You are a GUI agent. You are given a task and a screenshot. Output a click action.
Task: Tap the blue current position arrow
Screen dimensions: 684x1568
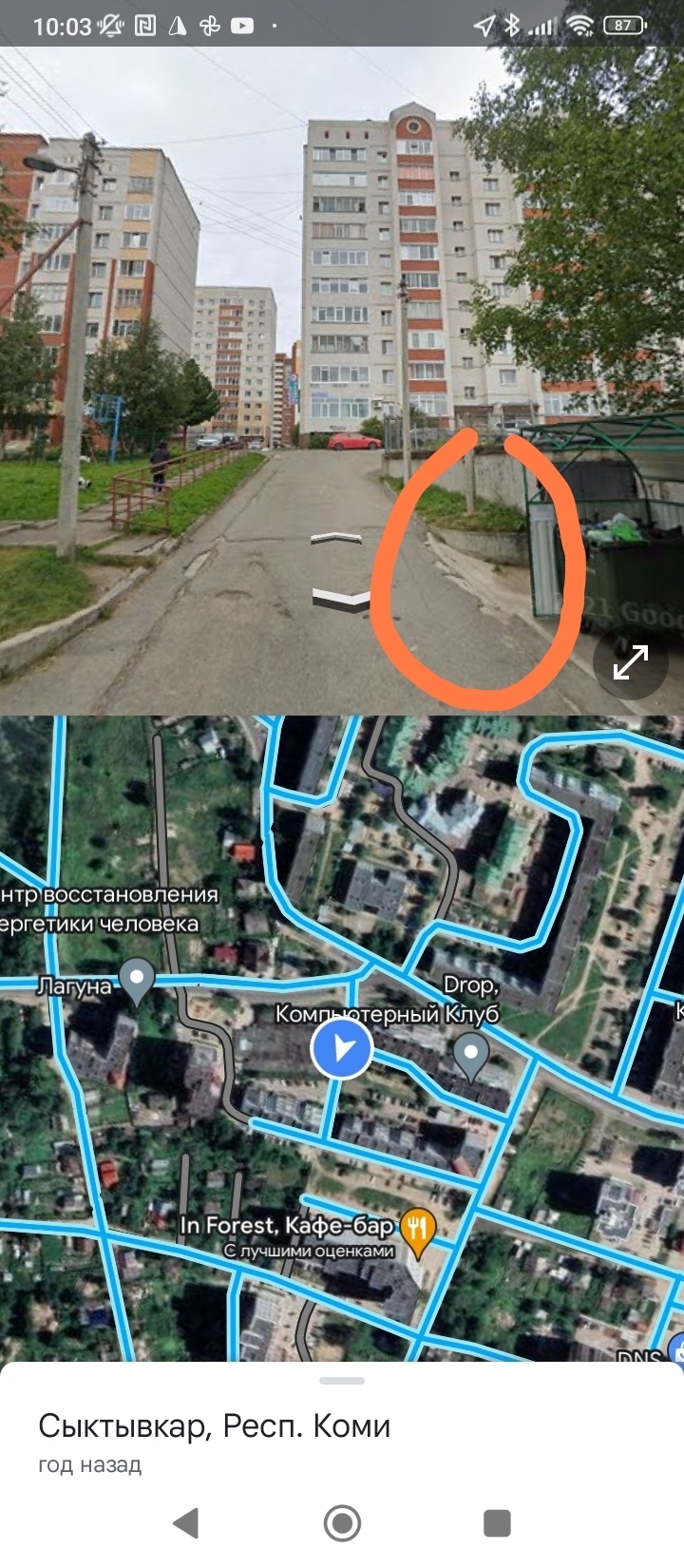point(341,1049)
